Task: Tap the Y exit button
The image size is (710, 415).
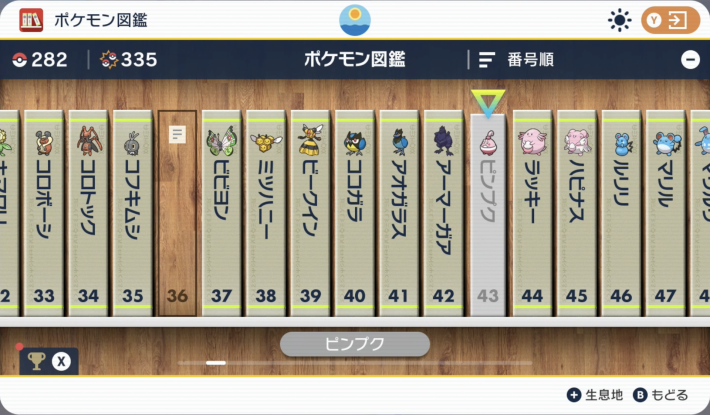Action: (x=670, y=20)
